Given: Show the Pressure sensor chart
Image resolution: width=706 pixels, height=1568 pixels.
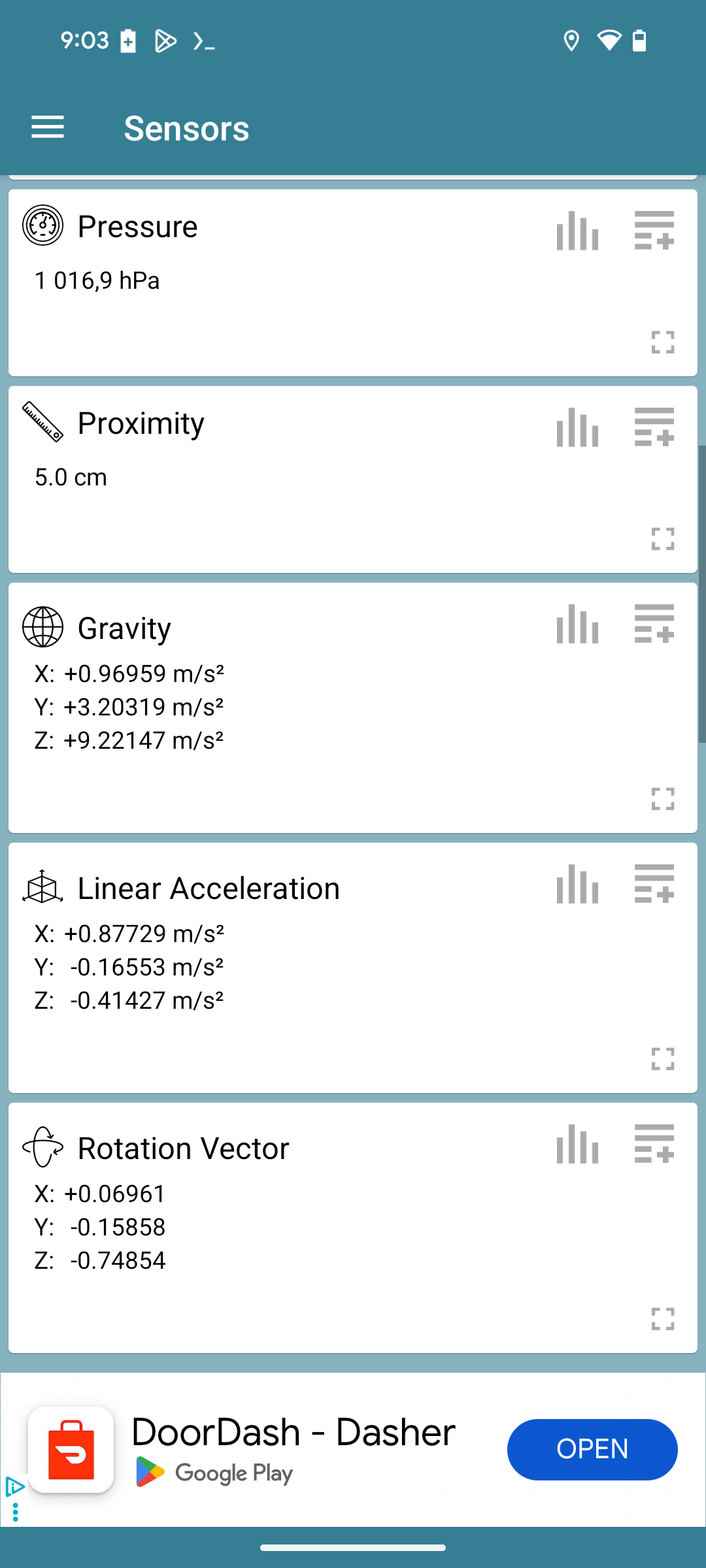Looking at the screenshot, I should (x=577, y=231).
